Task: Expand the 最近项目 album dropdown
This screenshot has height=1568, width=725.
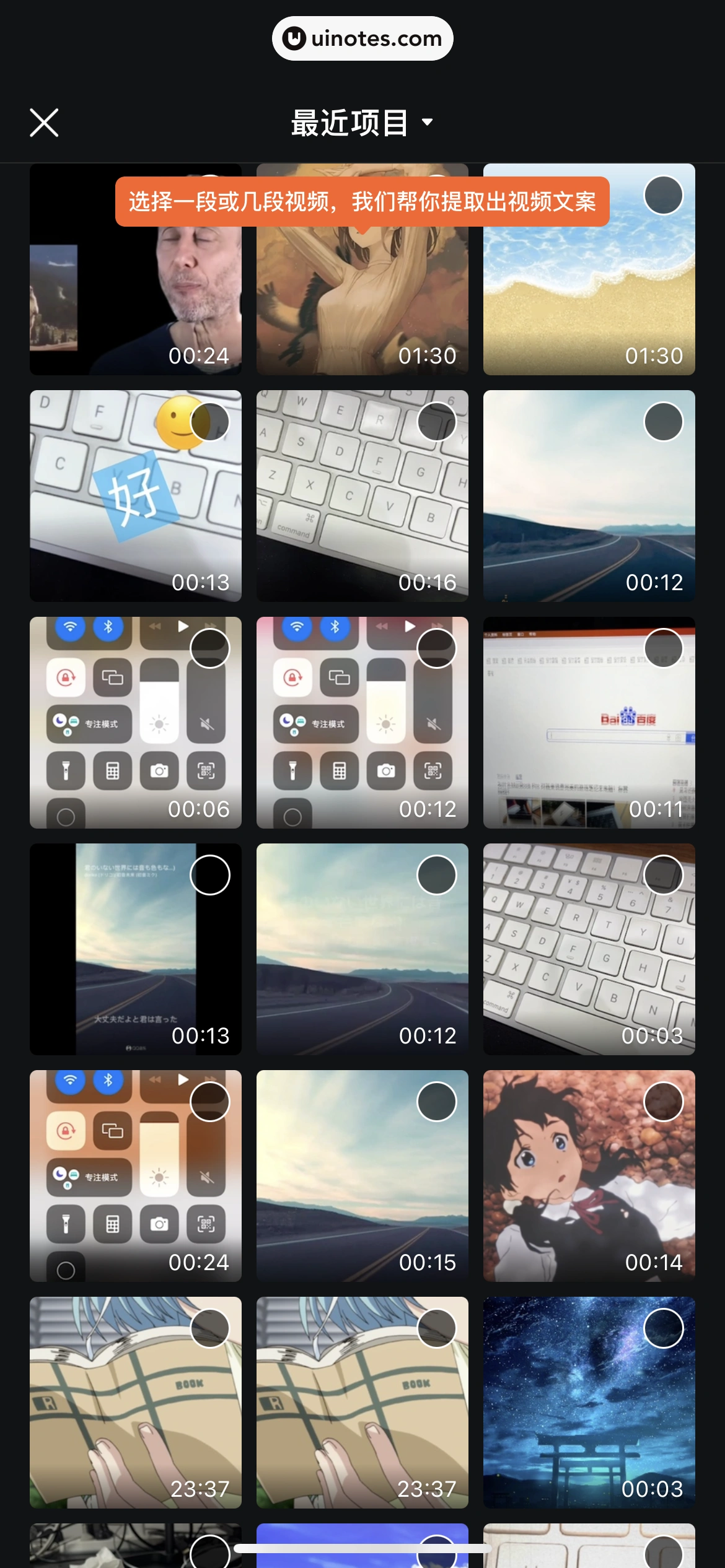Action: [x=362, y=123]
